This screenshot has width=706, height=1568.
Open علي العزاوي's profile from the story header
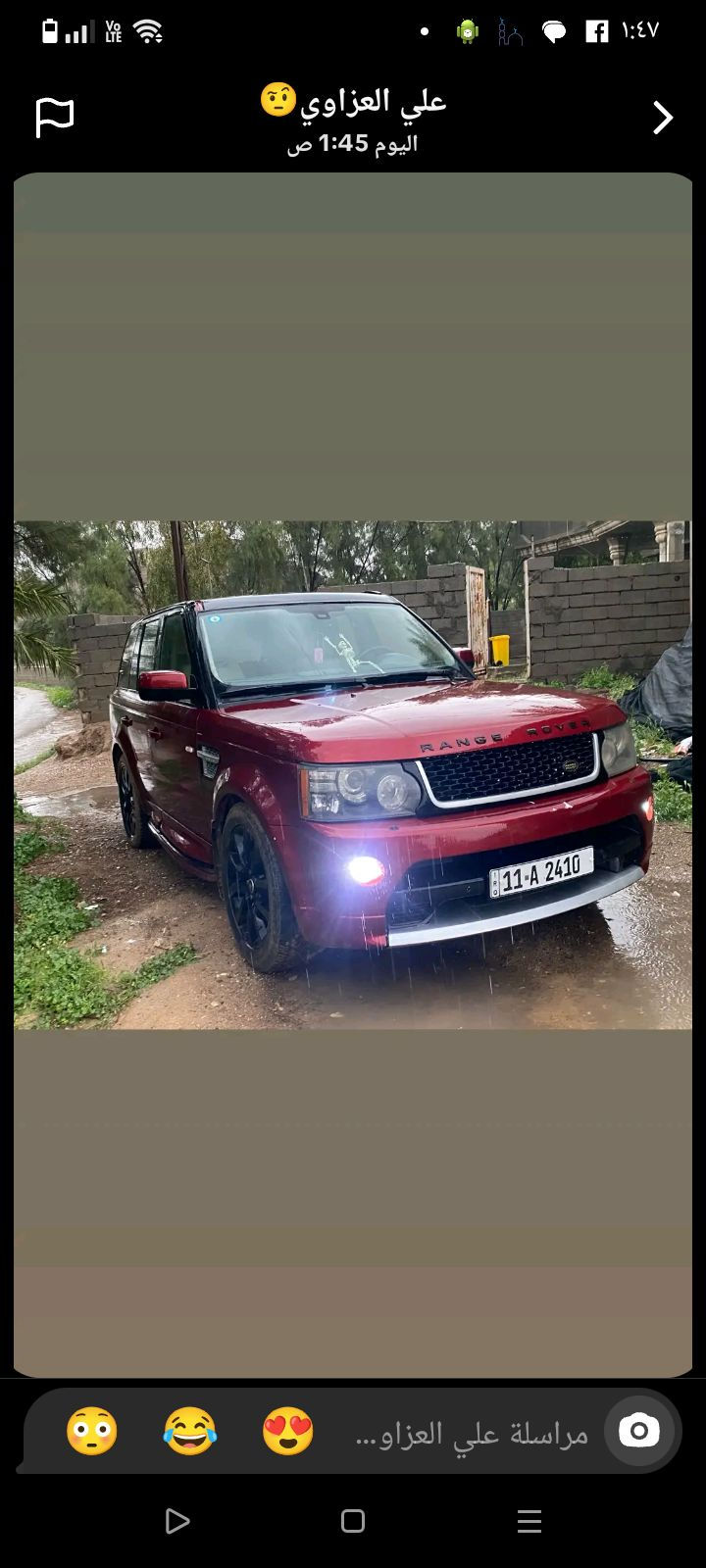[353, 102]
